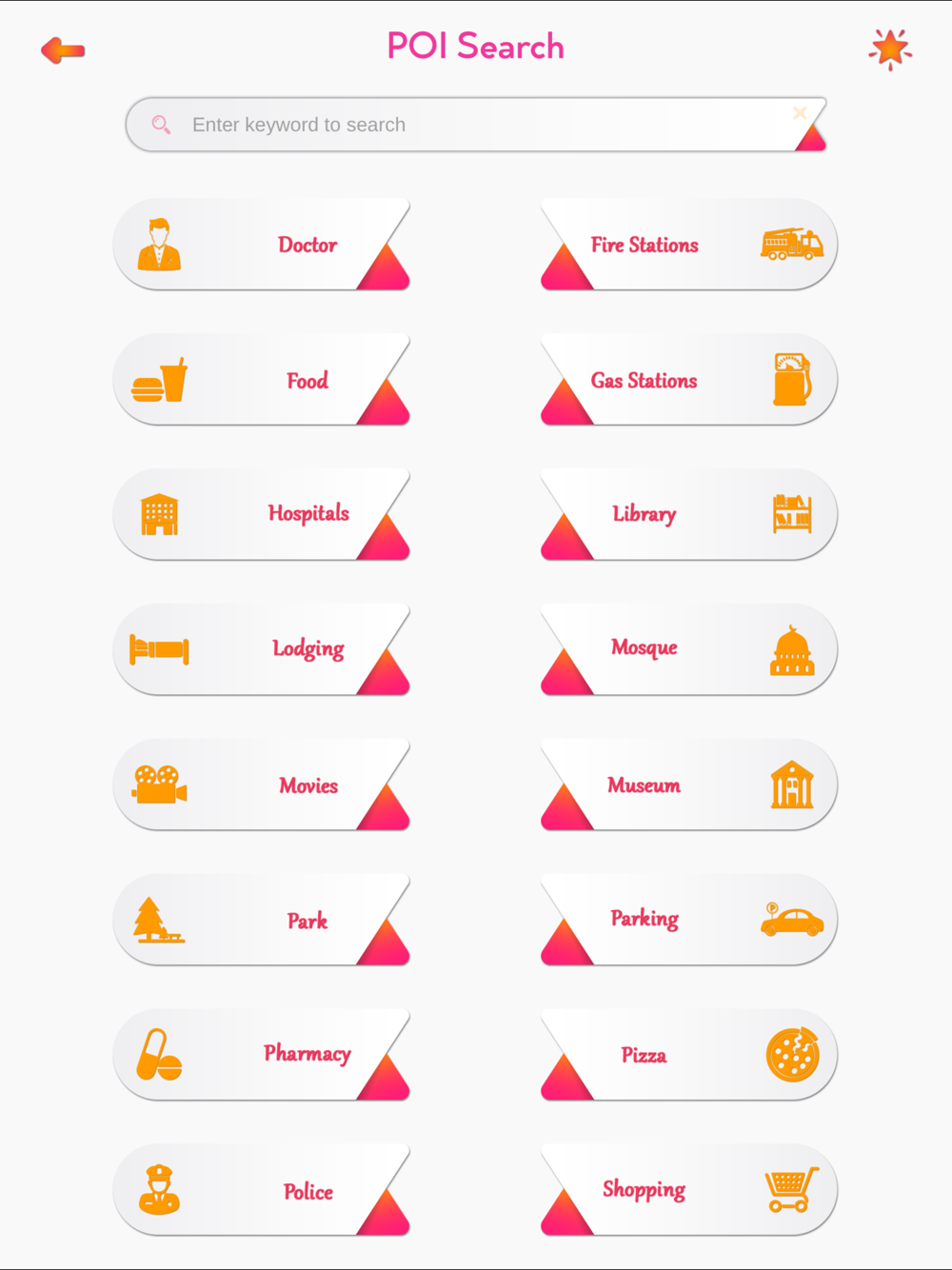This screenshot has height=1270, width=952.
Task: Select the Museum category
Action: pyautogui.click(x=689, y=785)
